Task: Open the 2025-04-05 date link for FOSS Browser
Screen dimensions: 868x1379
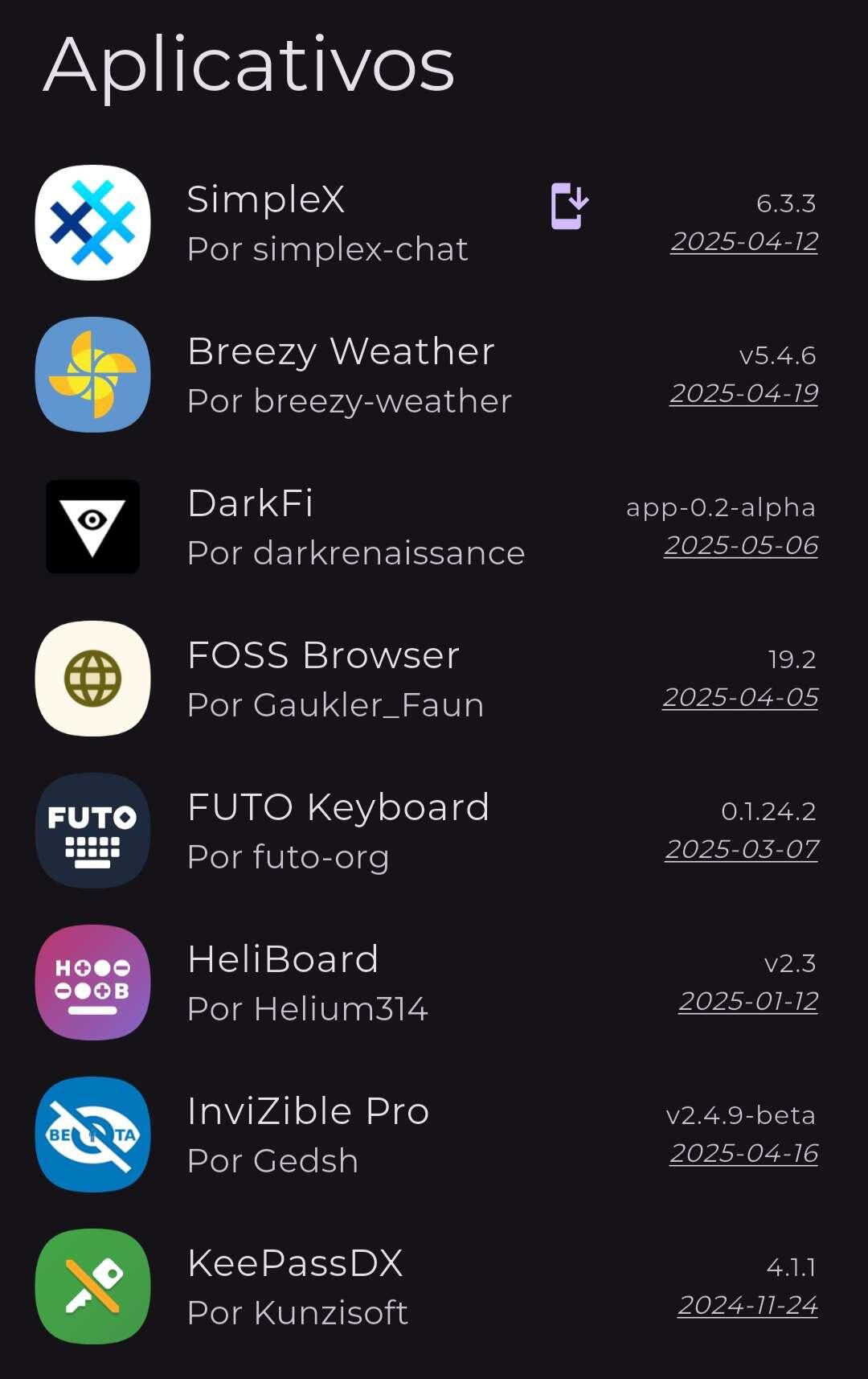Action: [740, 697]
